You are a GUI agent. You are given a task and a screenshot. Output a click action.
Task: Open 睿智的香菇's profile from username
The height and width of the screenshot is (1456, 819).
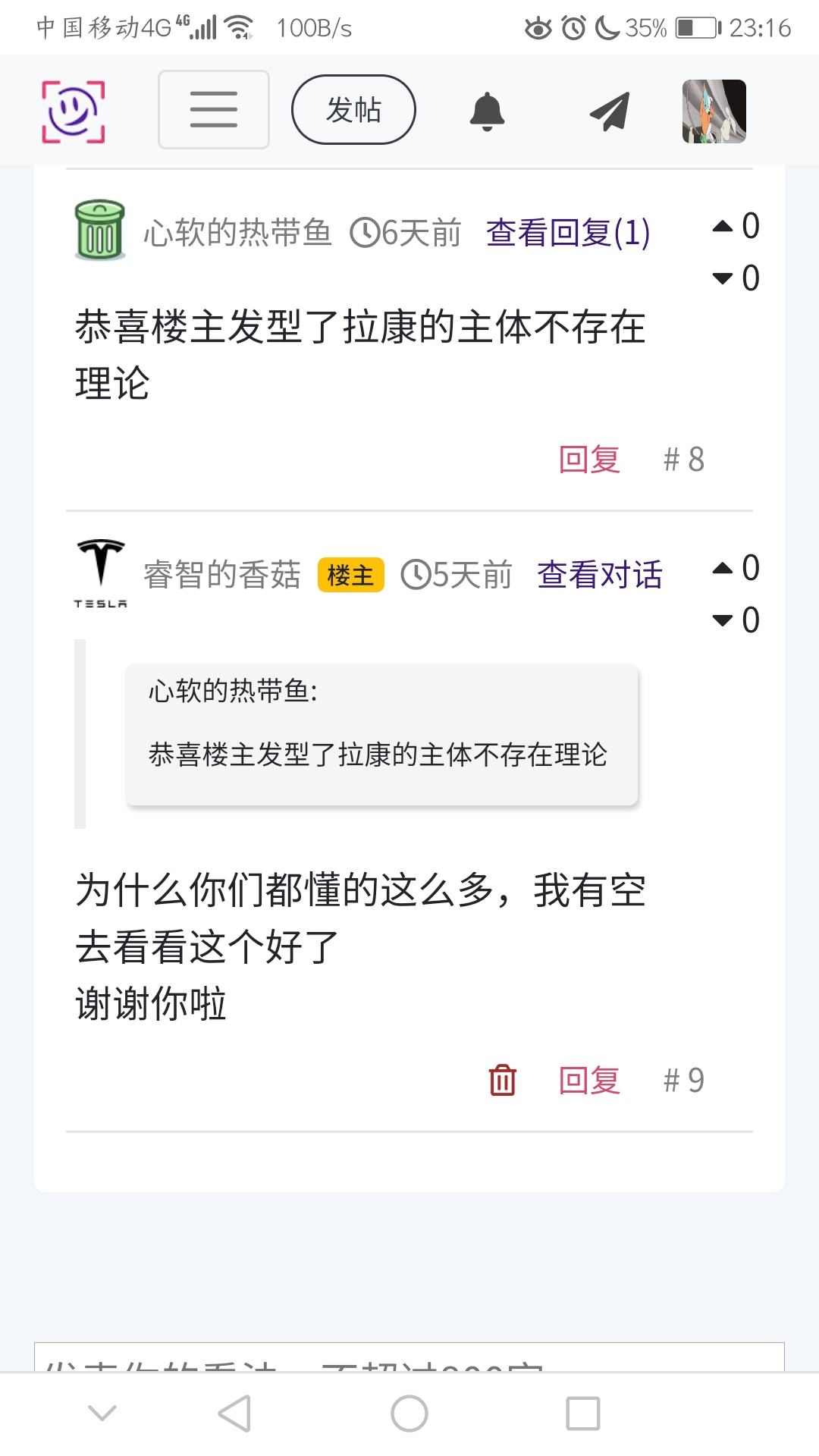point(222,574)
